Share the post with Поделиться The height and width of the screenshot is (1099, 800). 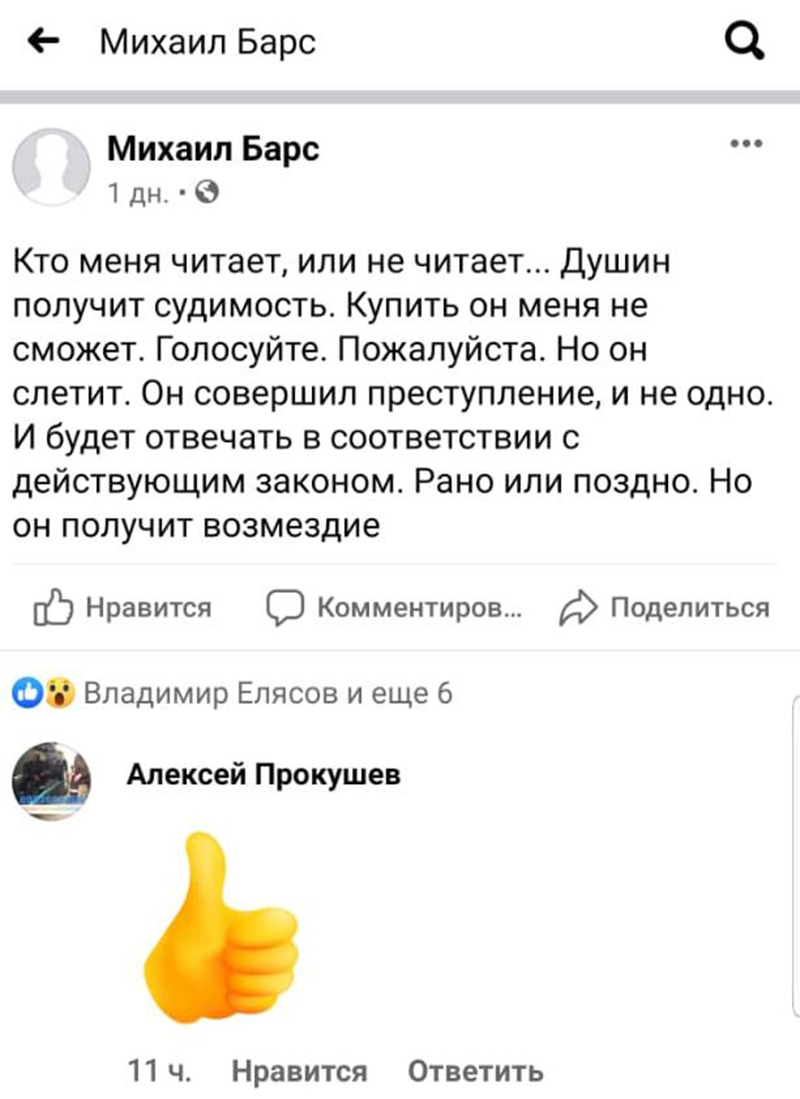click(665, 607)
